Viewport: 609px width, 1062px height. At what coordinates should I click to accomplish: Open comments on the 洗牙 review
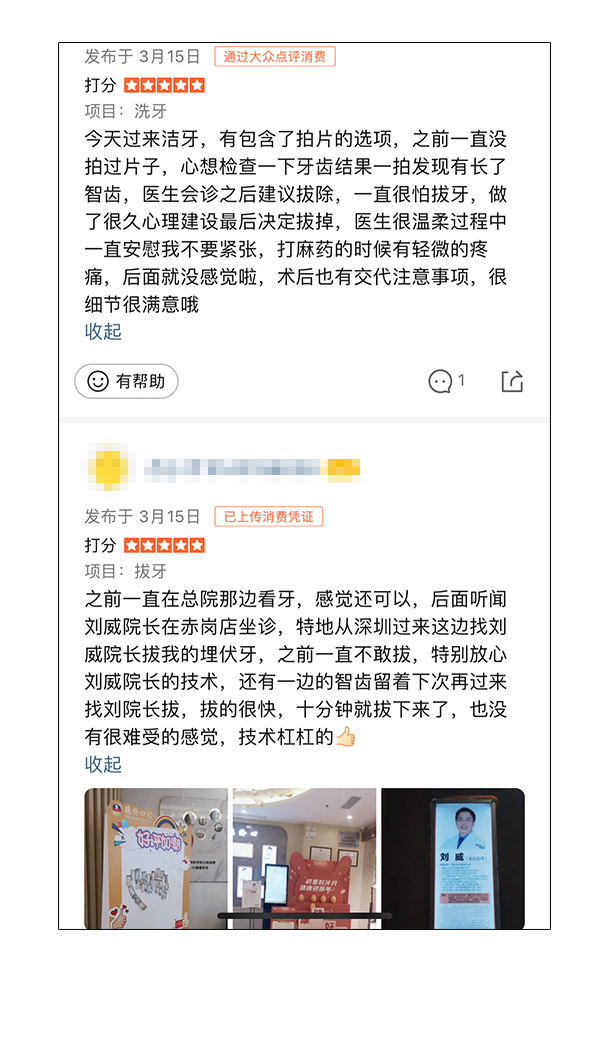[445, 381]
